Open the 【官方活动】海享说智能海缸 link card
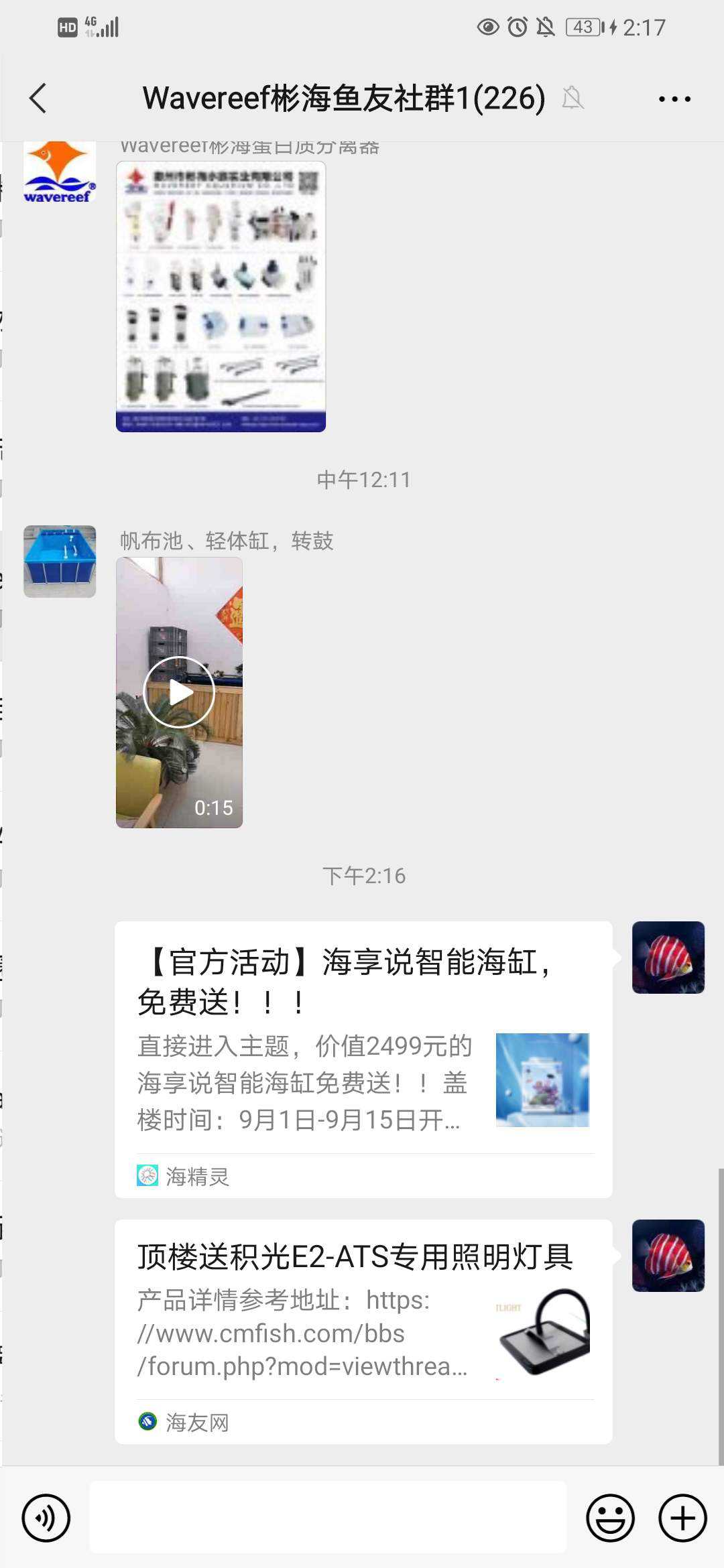724x1568 pixels. click(363, 1059)
